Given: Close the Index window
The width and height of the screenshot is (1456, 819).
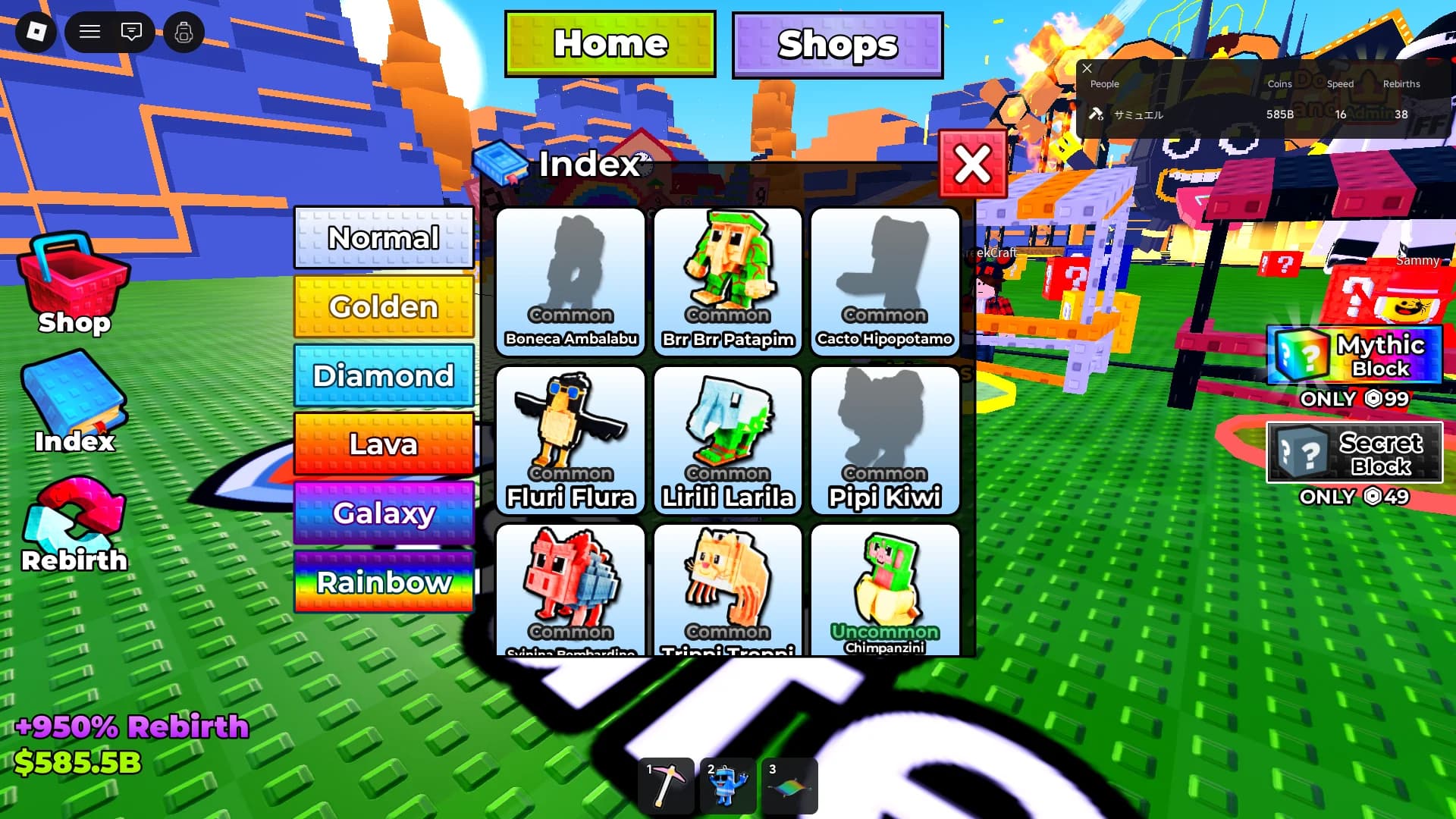Looking at the screenshot, I should click(973, 165).
